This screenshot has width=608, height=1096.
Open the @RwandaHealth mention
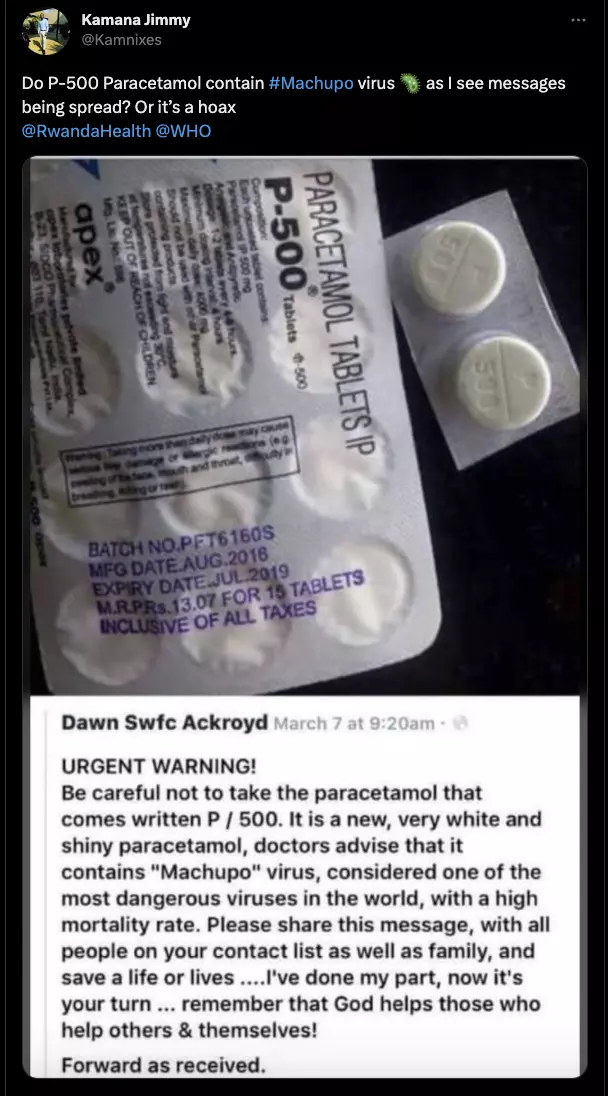(85, 130)
